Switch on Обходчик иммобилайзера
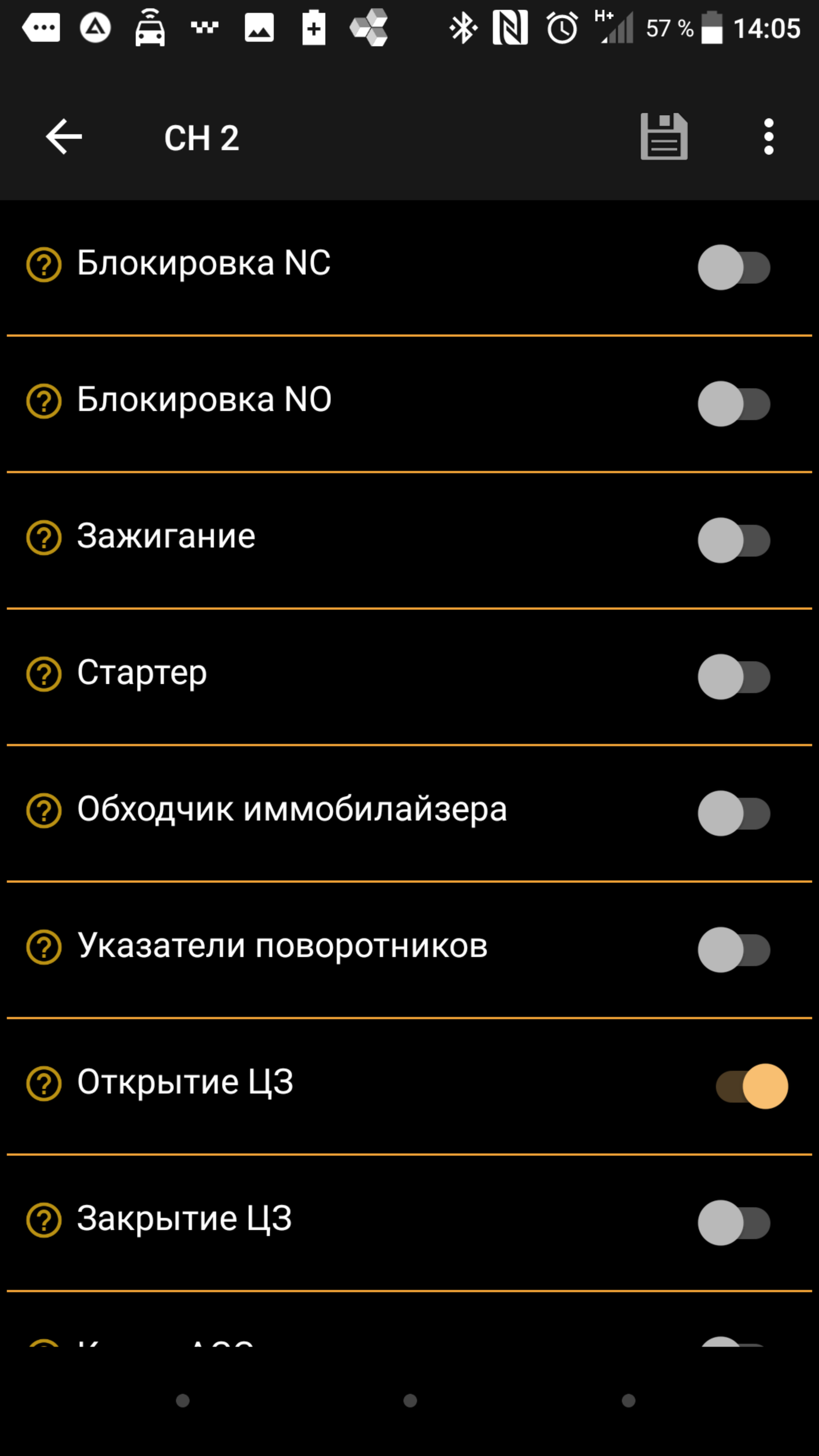 click(734, 813)
